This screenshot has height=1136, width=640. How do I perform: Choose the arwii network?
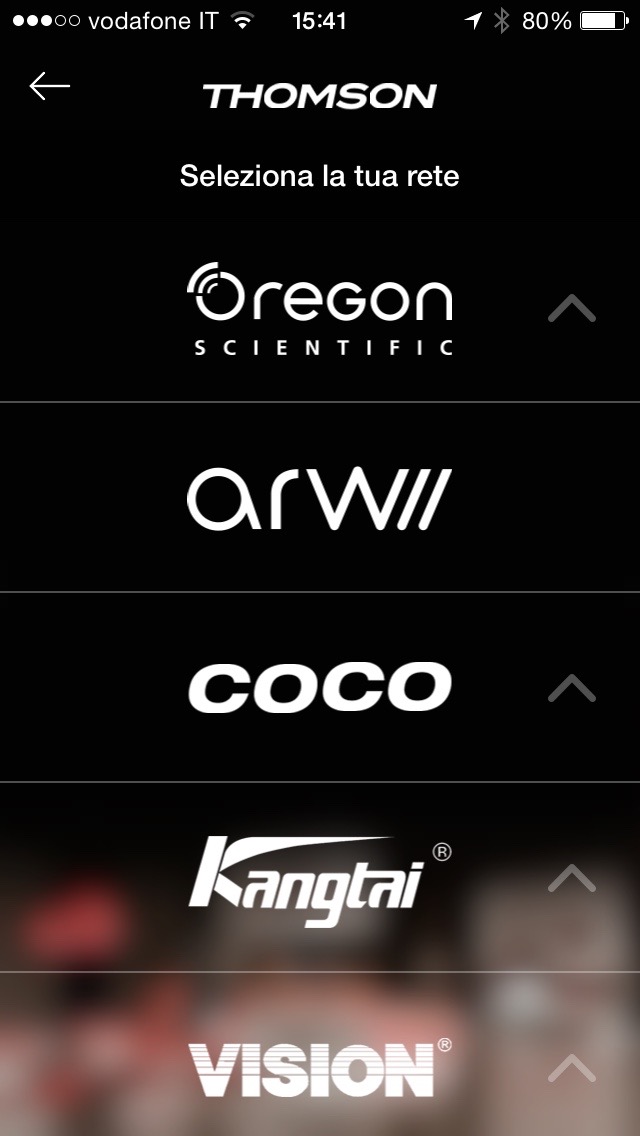click(320, 499)
